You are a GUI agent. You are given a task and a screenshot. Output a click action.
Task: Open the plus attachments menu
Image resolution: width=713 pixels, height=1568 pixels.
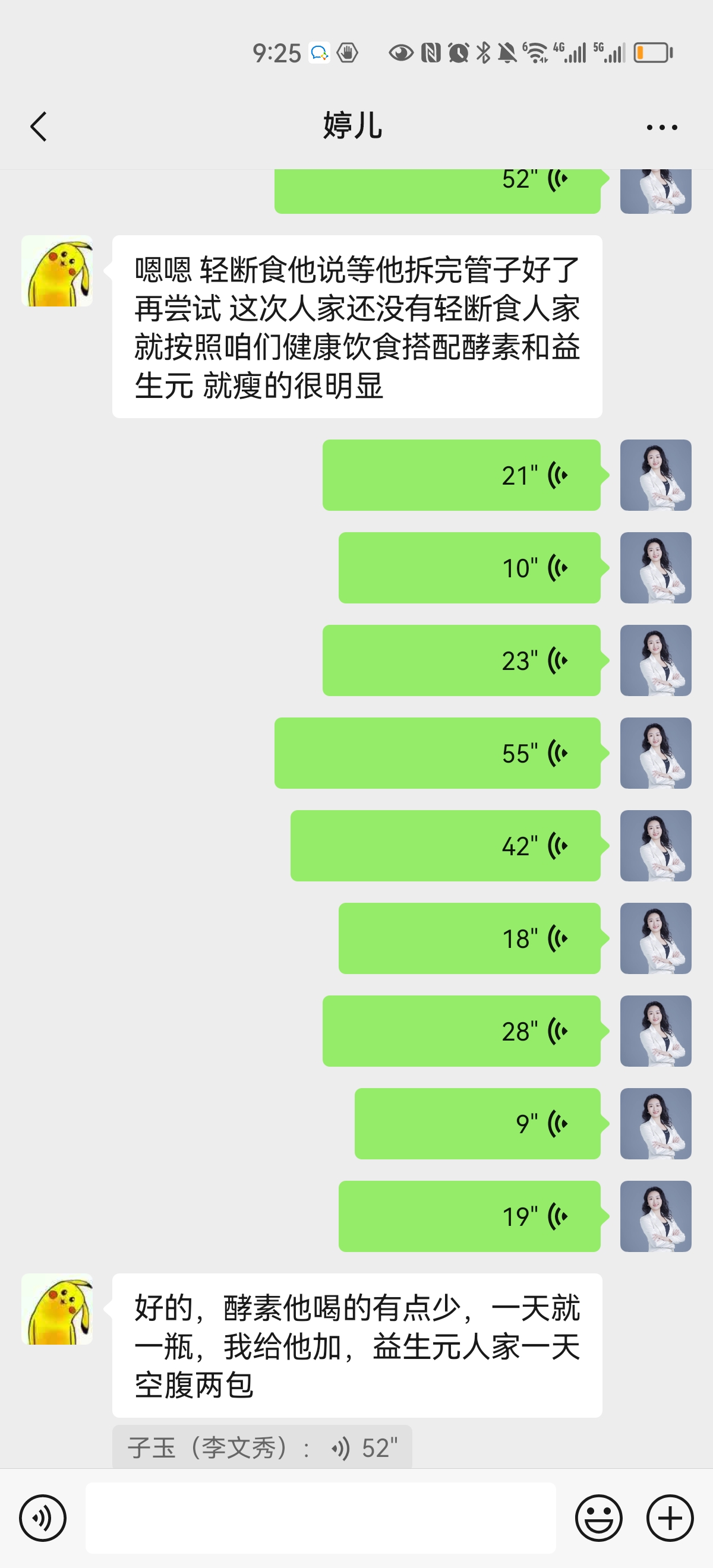point(670,1518)
